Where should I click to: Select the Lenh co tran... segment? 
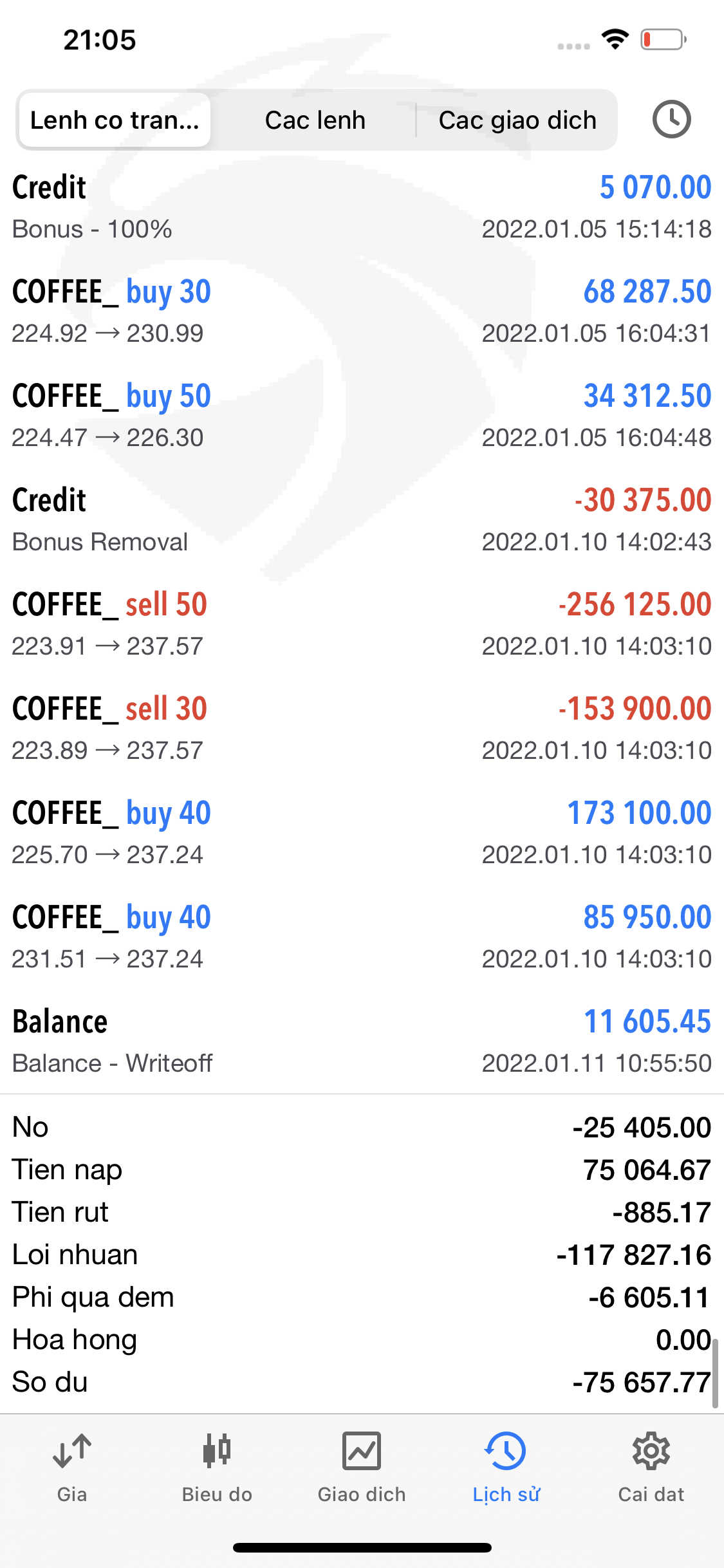(115, 120)
